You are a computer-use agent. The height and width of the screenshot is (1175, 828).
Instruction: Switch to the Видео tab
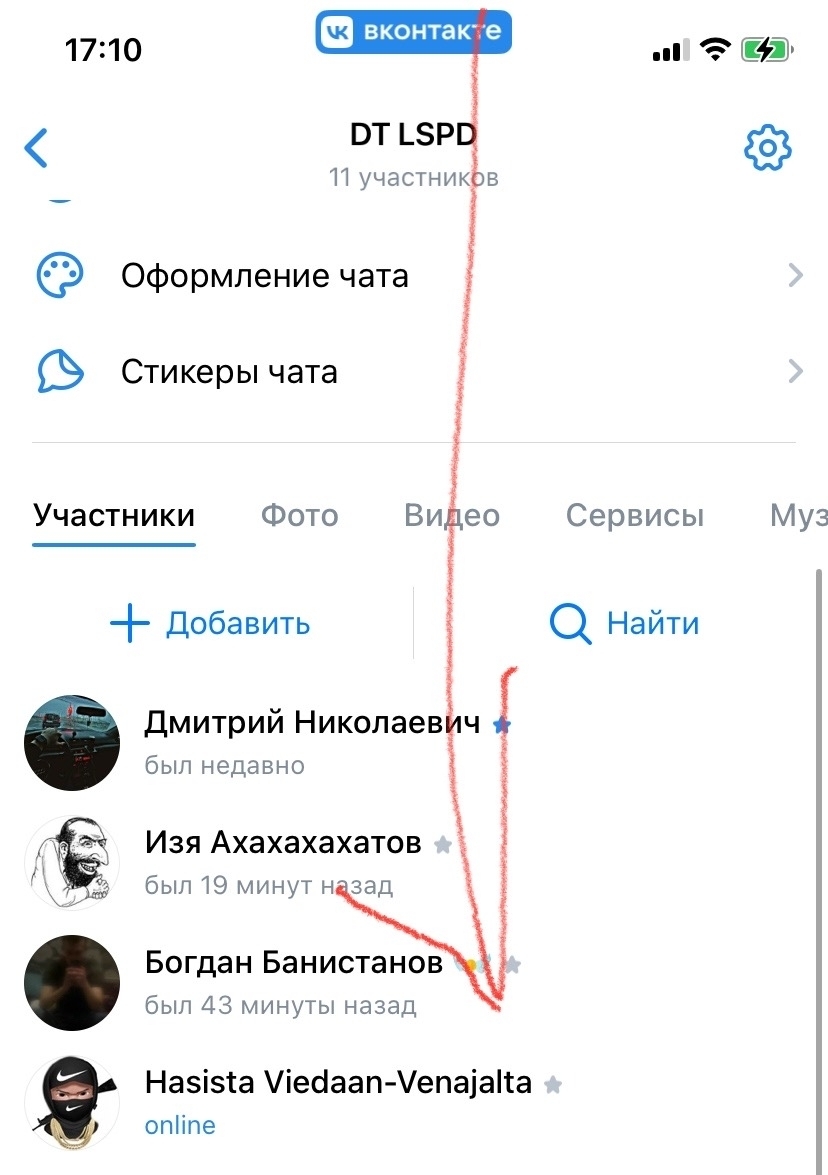click(451, 516)
